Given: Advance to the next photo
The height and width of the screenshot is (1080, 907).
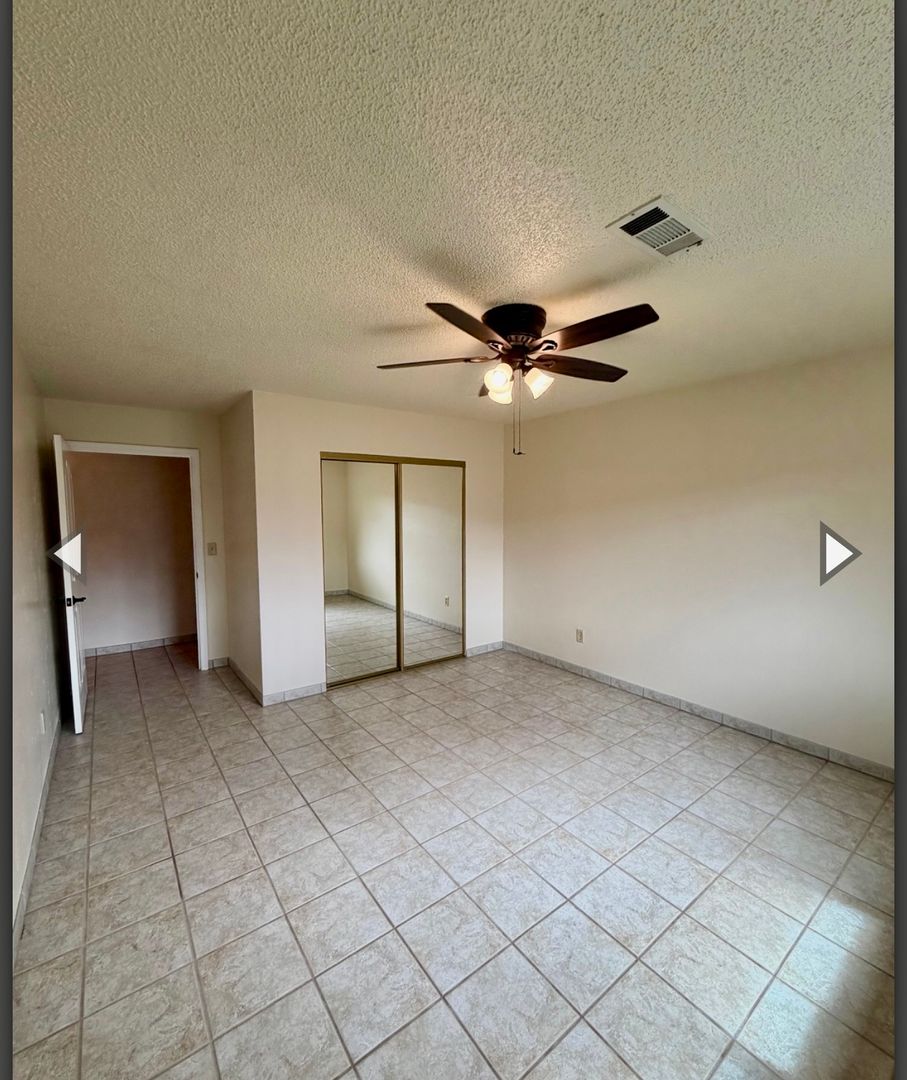Looking at the screenshot, I should point(837,553).
